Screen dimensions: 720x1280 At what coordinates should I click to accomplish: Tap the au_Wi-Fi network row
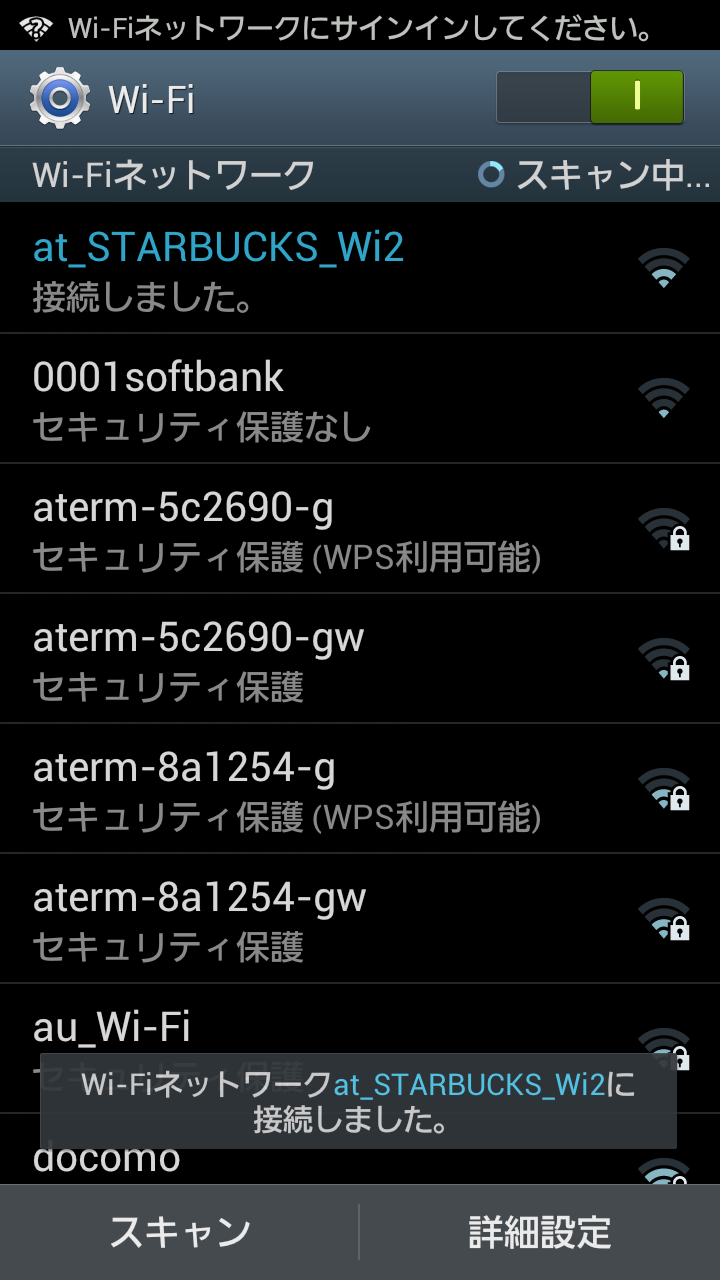[360, 1018]
